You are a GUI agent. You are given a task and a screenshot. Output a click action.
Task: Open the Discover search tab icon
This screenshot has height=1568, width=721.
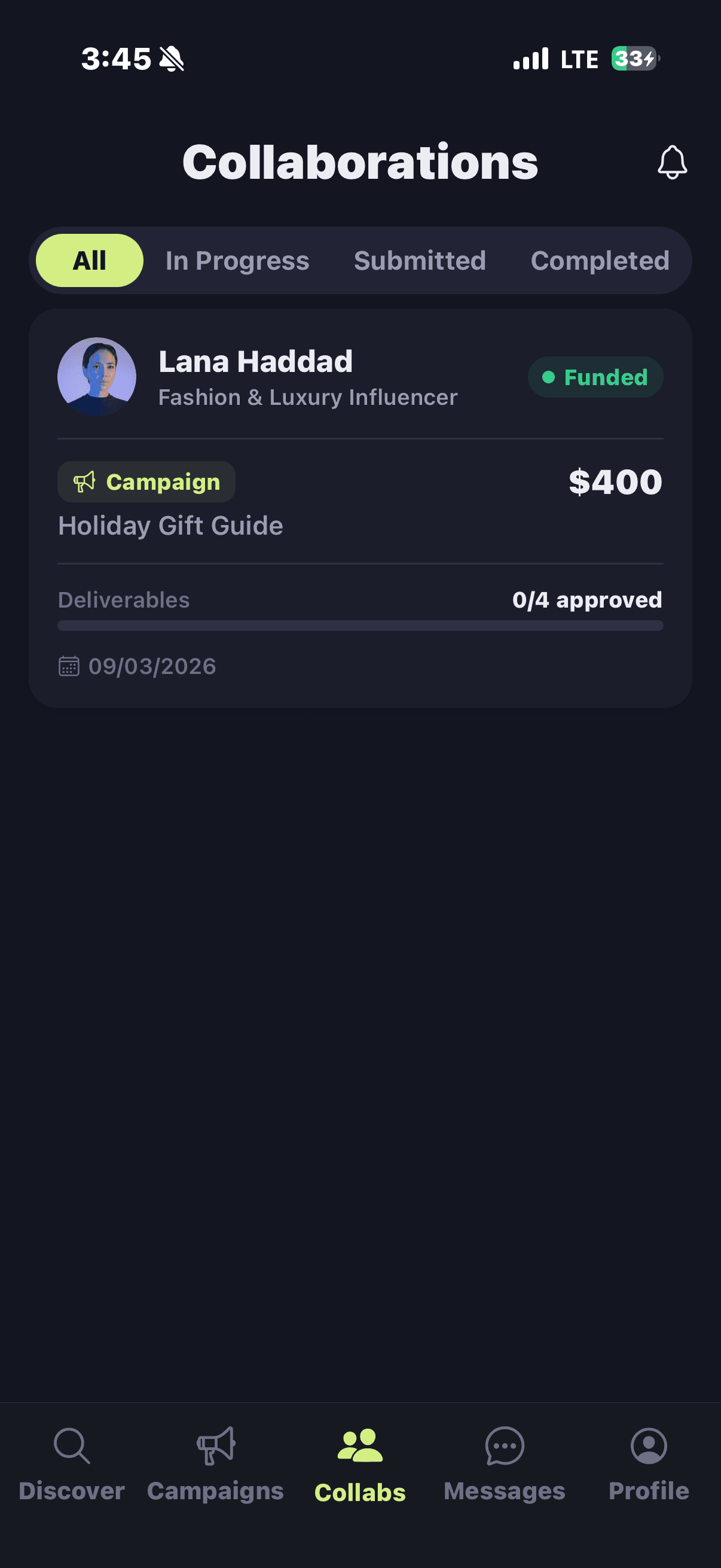pyautogui.click(x=71, y=1447)
